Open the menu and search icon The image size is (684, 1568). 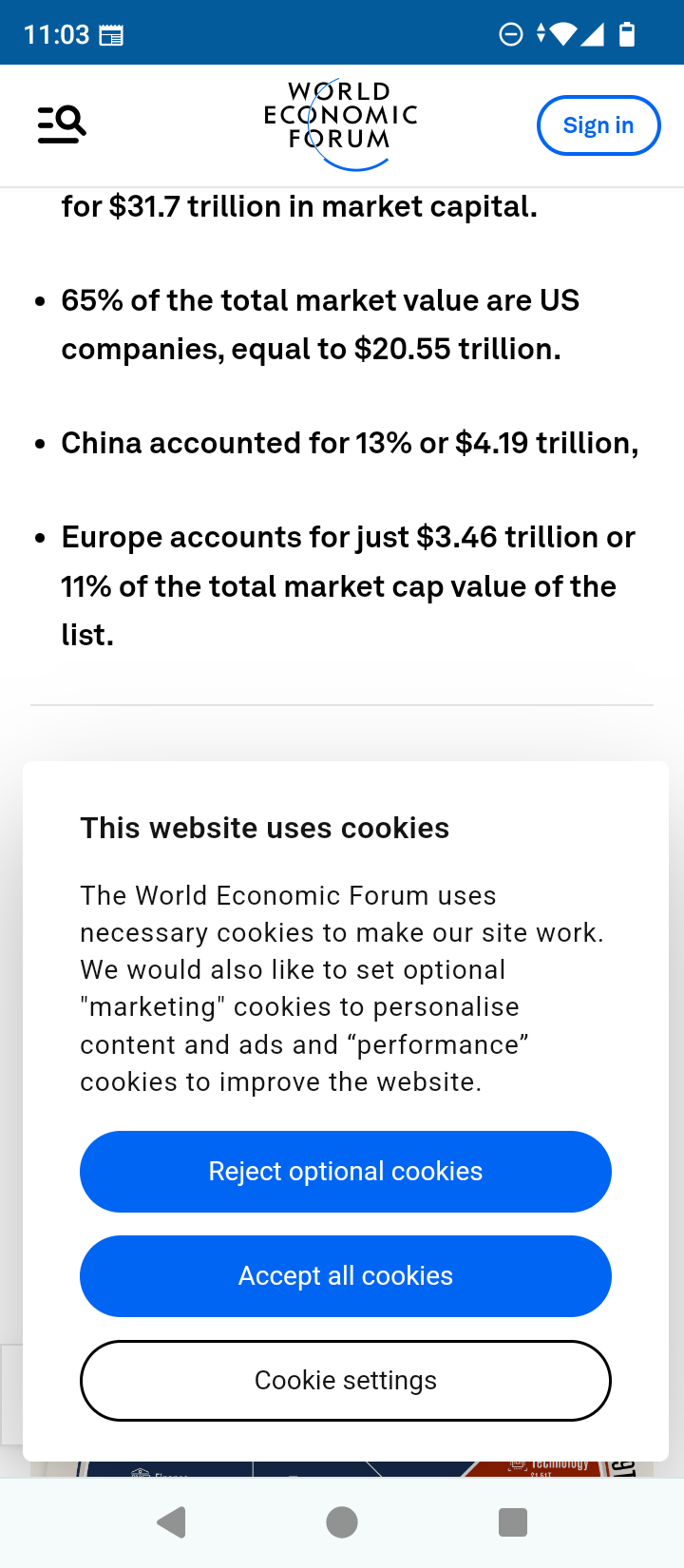[62, 124]
